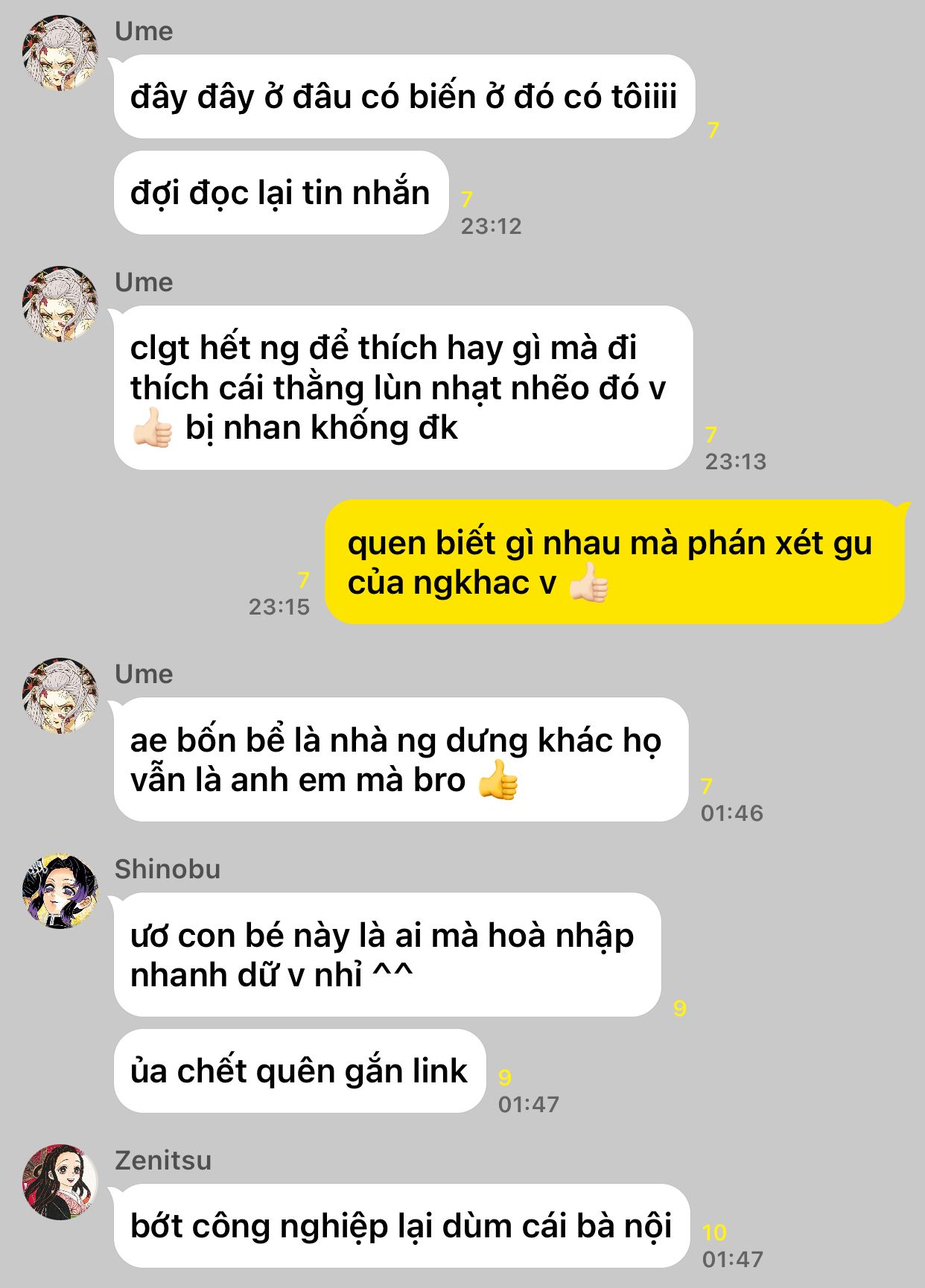Image resolution: width=925 pixels, height=1288 pixels.
Task: Open Shinobu's profile picture
Action: coord(60,892)
